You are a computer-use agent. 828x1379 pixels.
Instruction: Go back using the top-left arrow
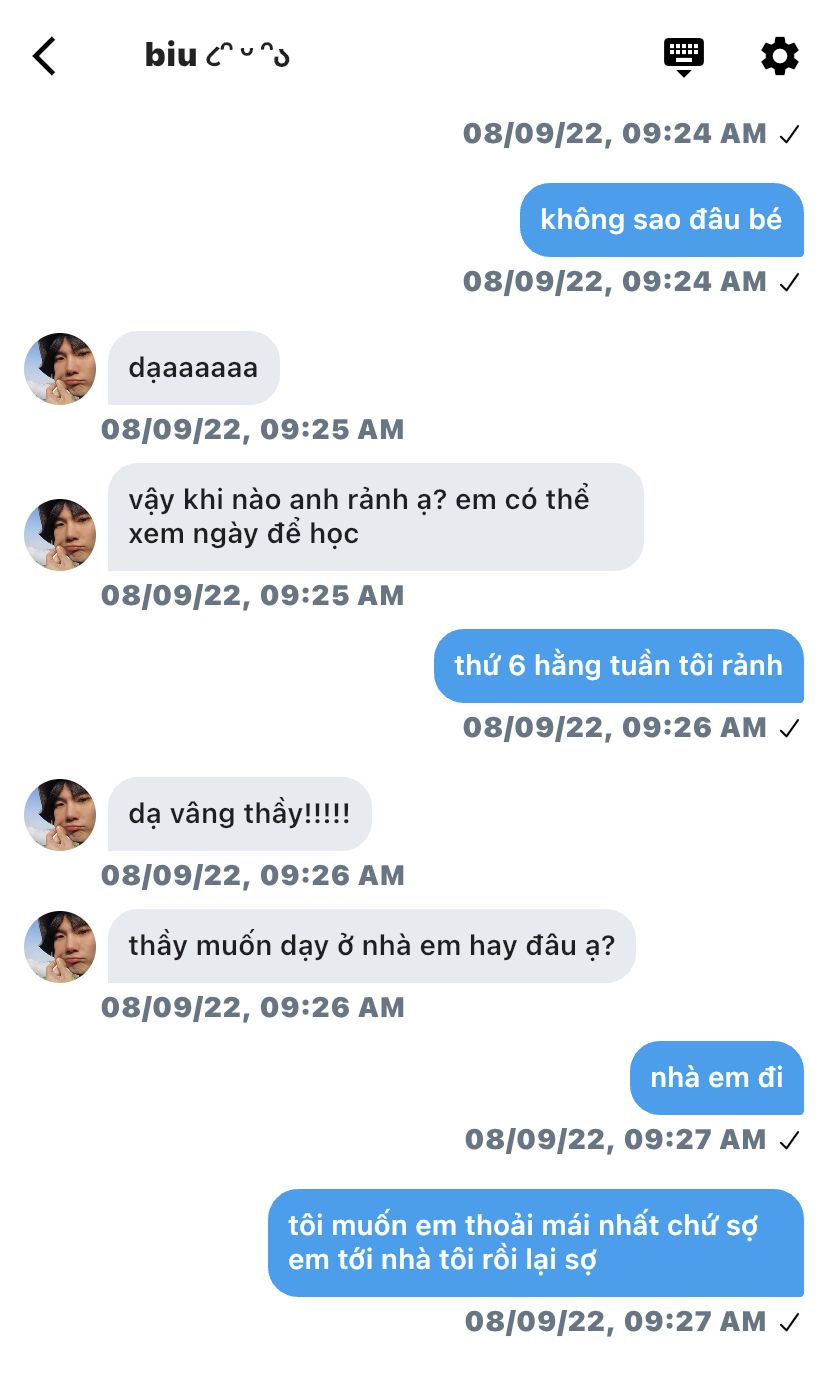(x=44, y=56)
